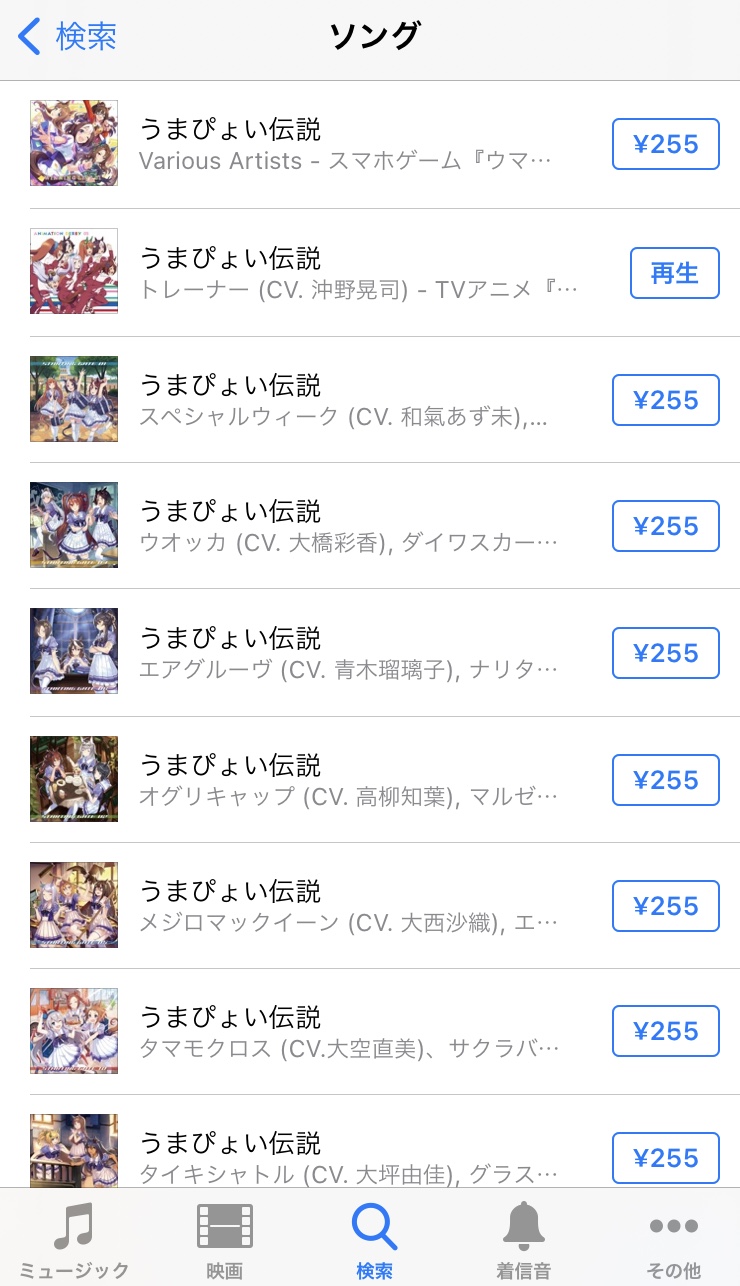Buy the スペシャルウィーク song for ¥255

coord(665,400)
